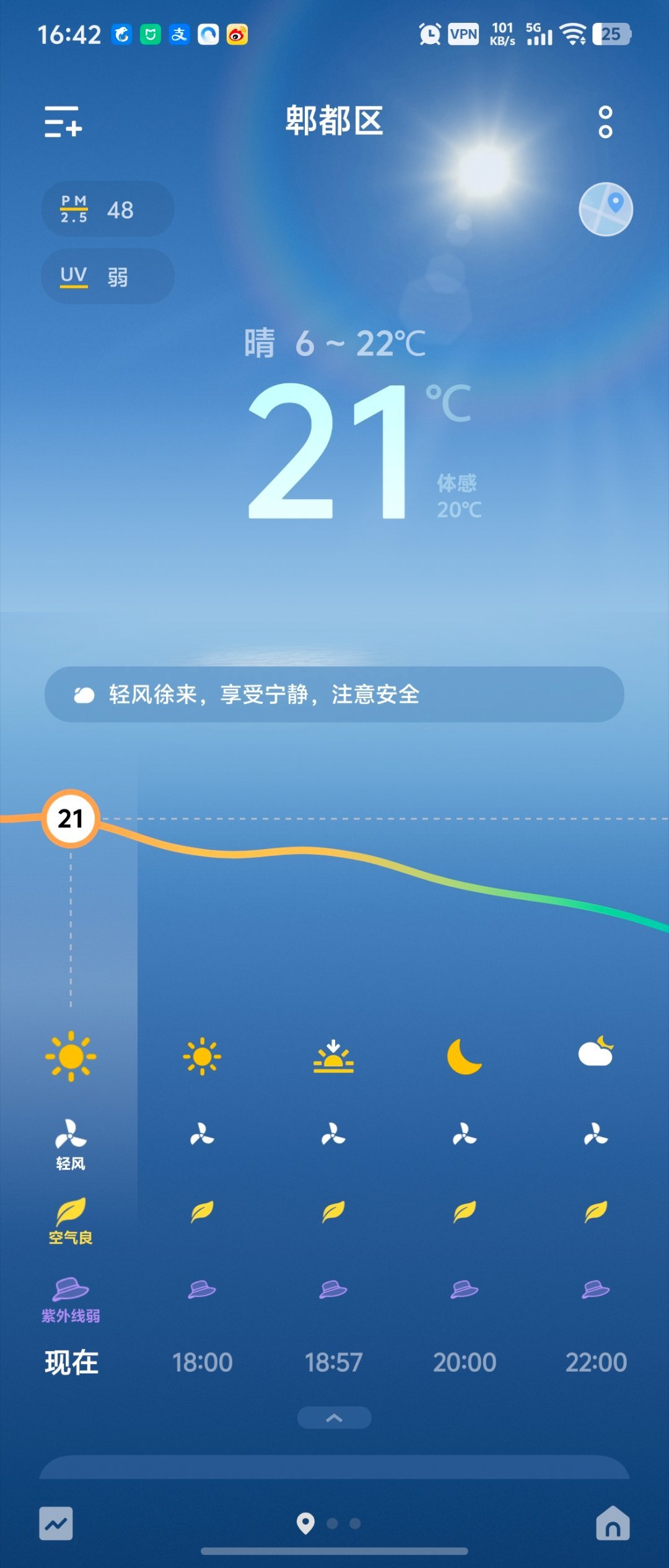
Task: Tap the 21 marker on temperature curve
Action: pyautogui.click(x=70, y=819)
